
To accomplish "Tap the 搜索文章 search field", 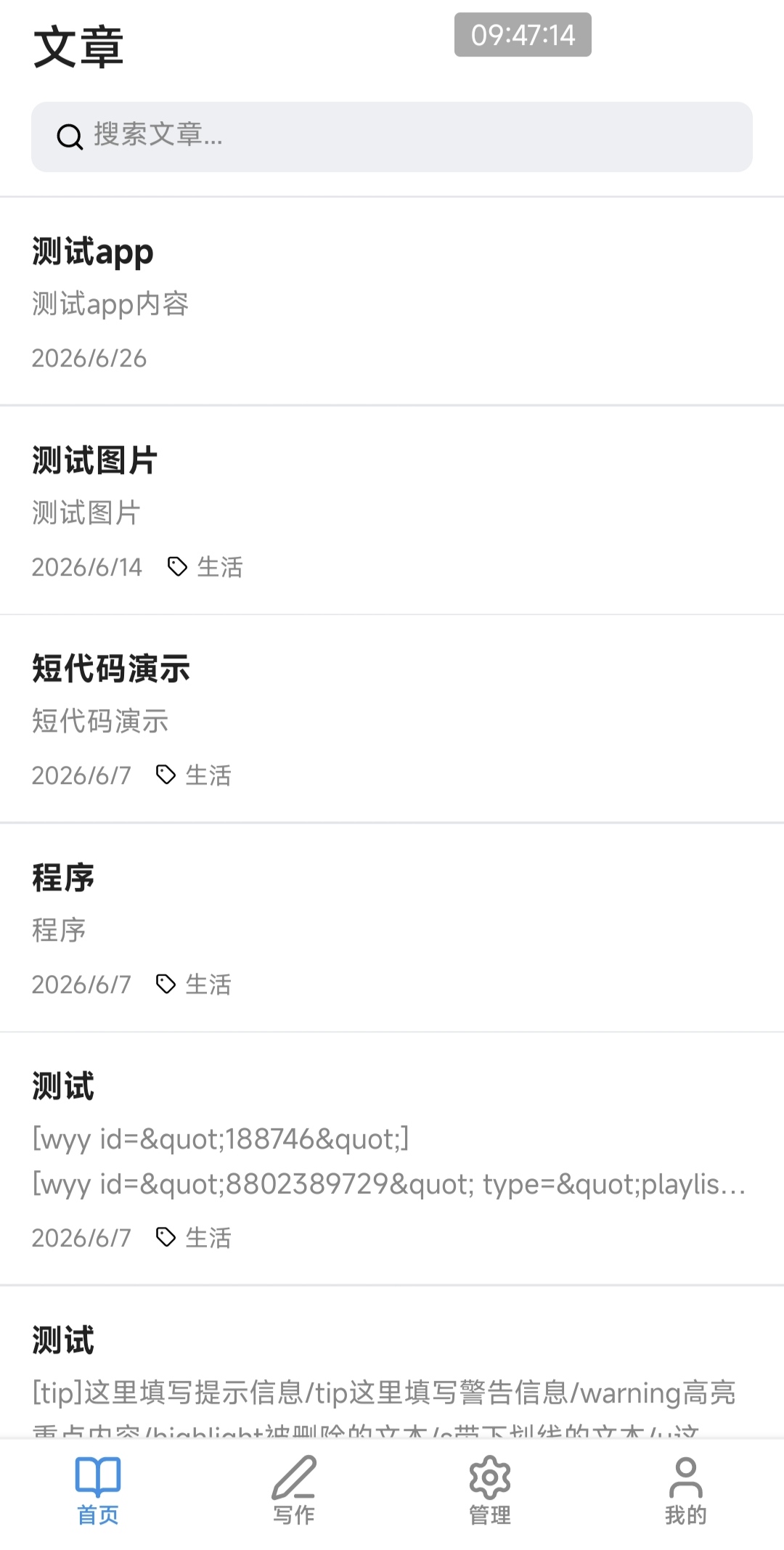I will tap(392, 136).
